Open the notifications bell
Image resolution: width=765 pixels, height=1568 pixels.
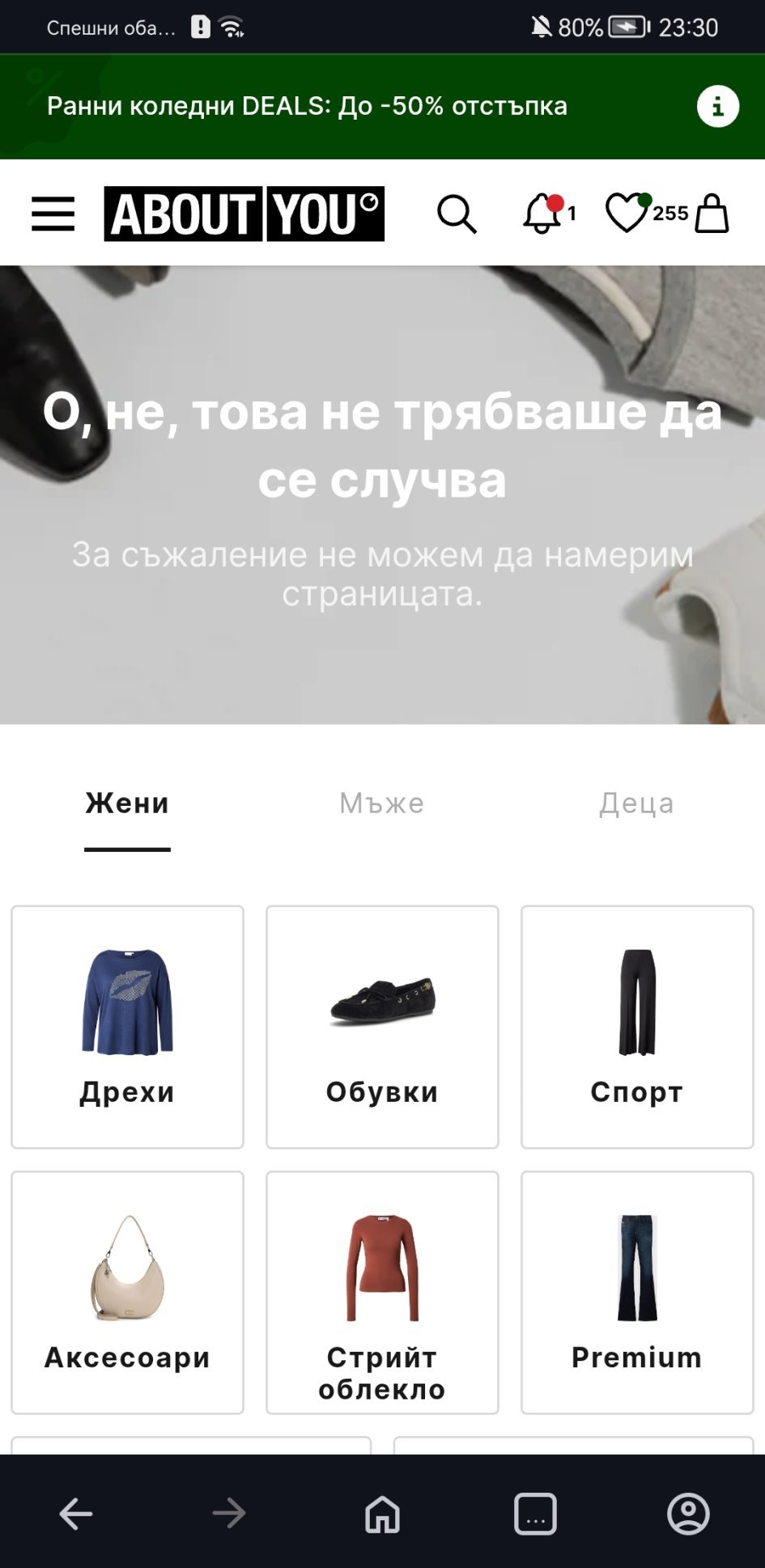pos(544,214)
